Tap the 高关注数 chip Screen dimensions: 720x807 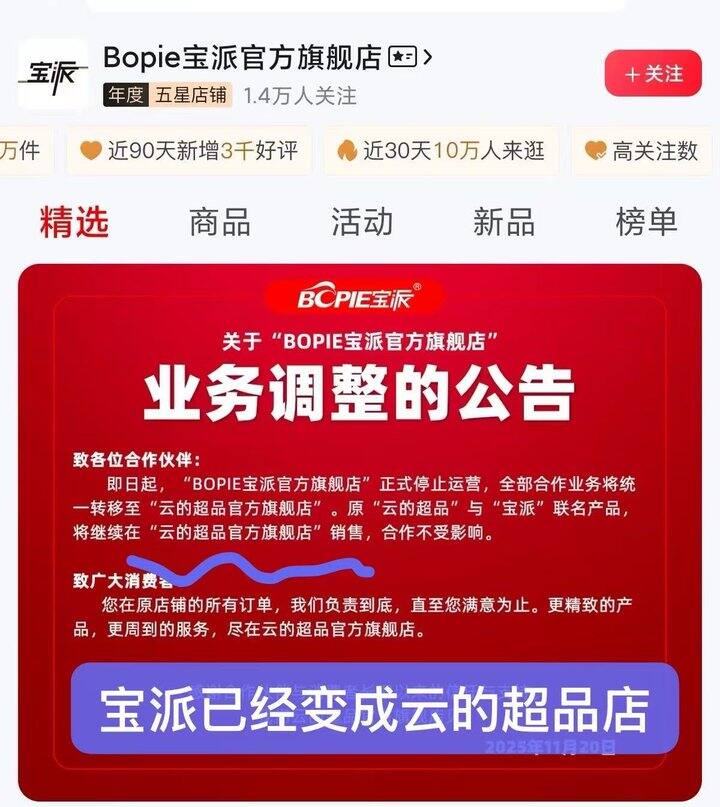point(645,151)
